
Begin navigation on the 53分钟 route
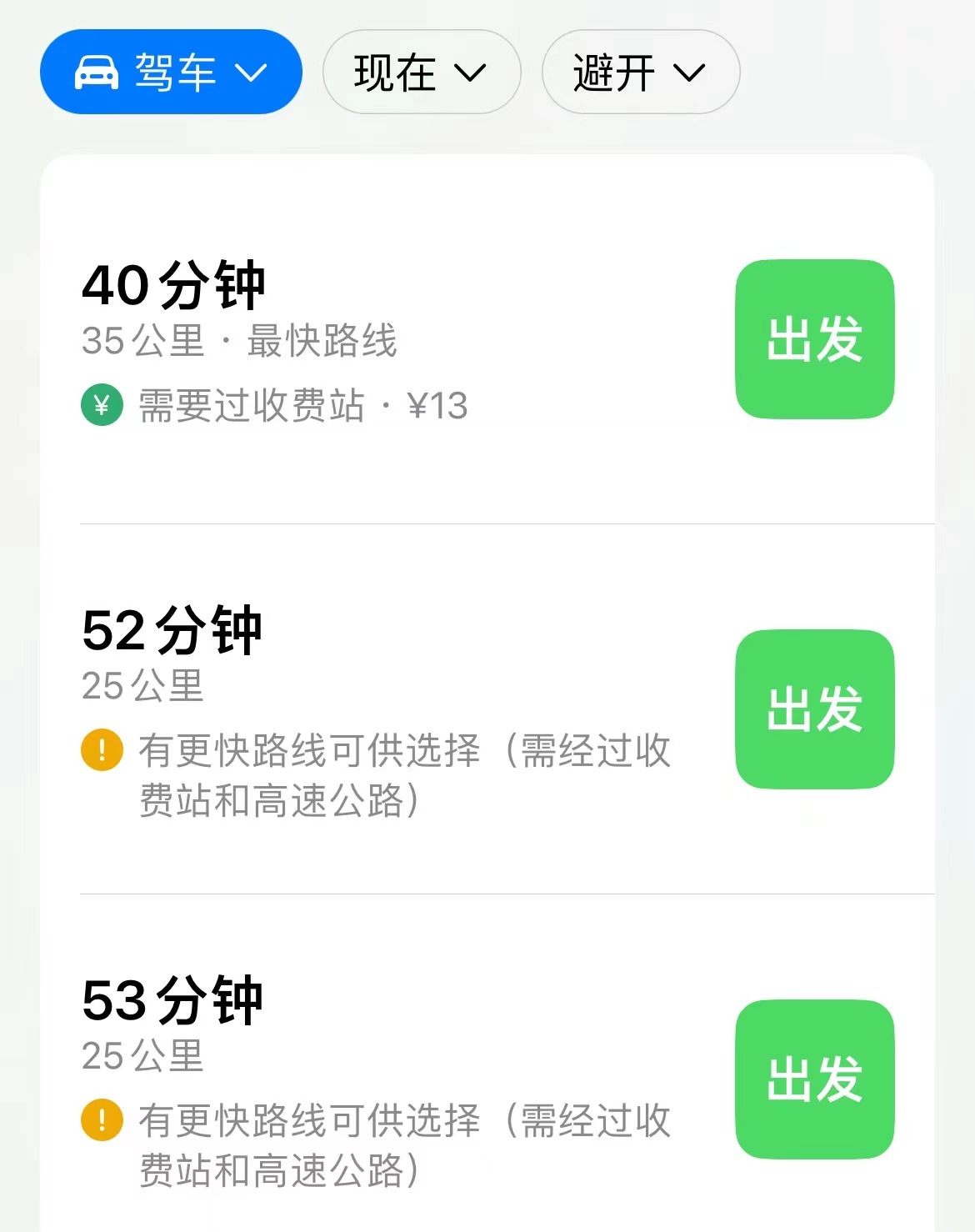tap(814, 1079)
